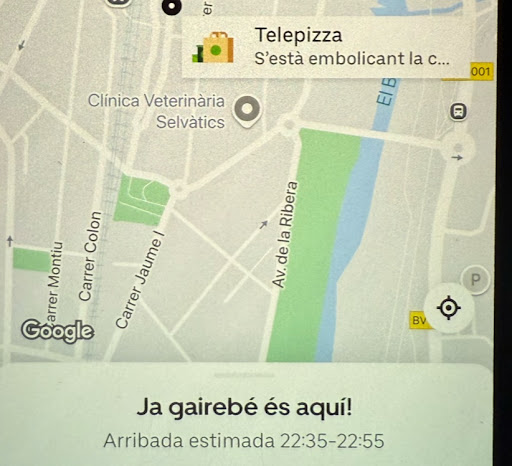Image resolution: width=512 pixels, height=466 pixels.
Task: Tap the Clínica Veterinària Selvàtics map pin
Action: click(x=247, y=112)
